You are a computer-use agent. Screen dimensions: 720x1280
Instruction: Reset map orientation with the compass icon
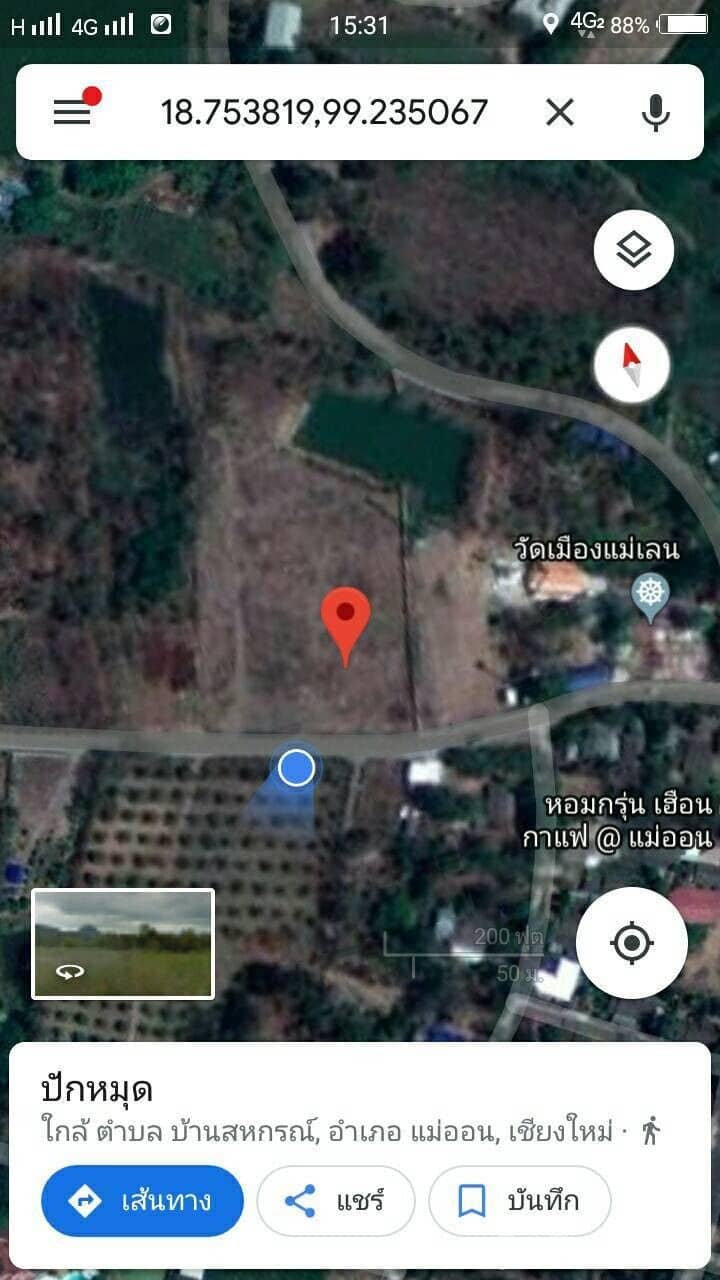tap(632, 366)
